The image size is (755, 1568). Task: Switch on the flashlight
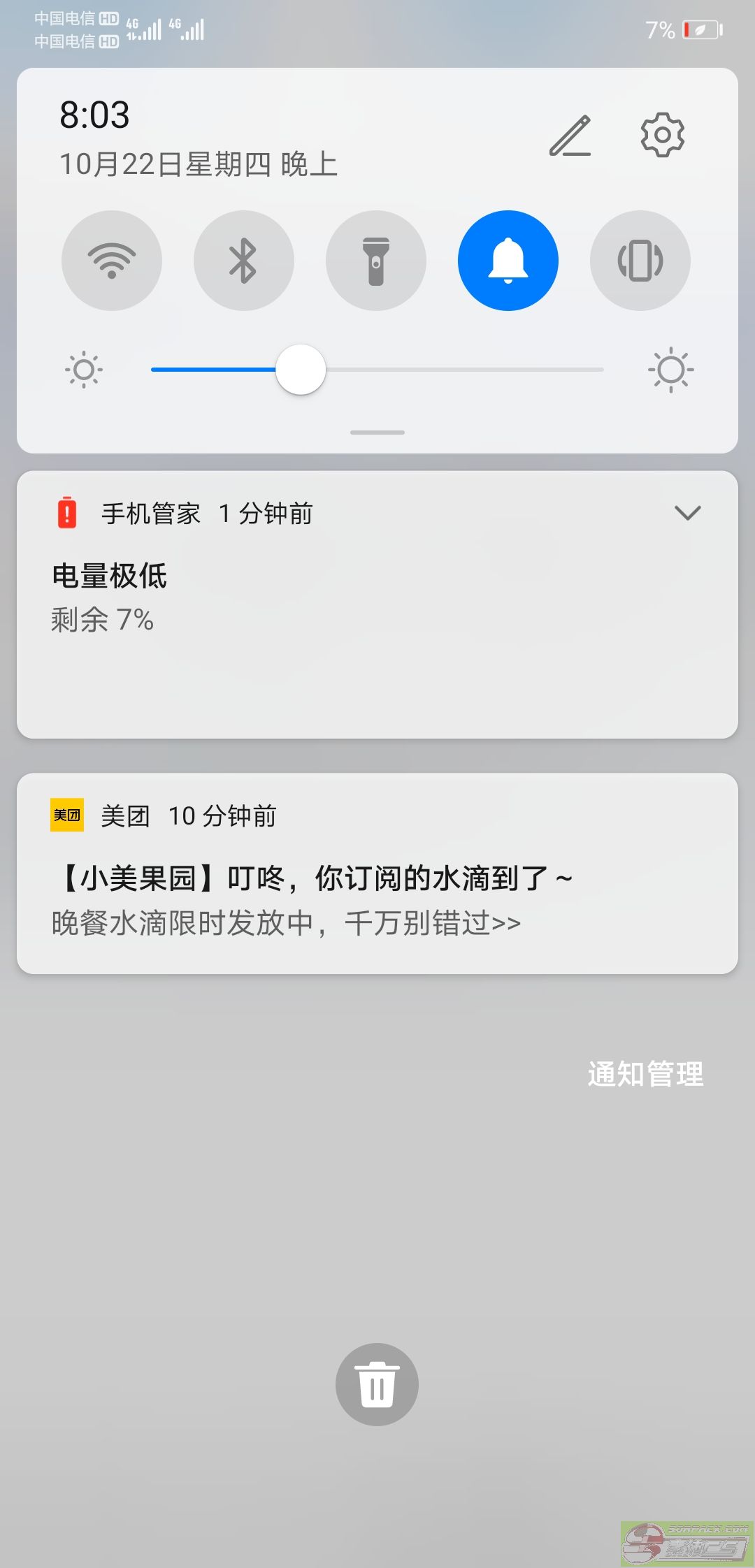(x=376, y=261)
